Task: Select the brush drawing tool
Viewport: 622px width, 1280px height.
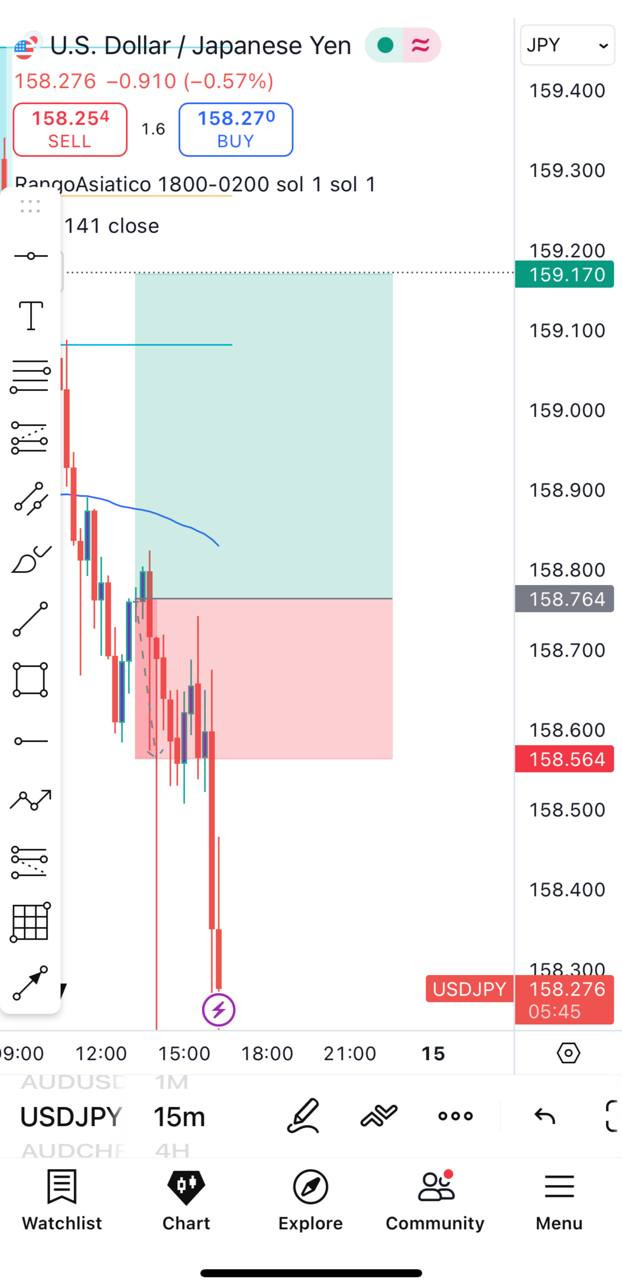Action: tap(31, 559)
